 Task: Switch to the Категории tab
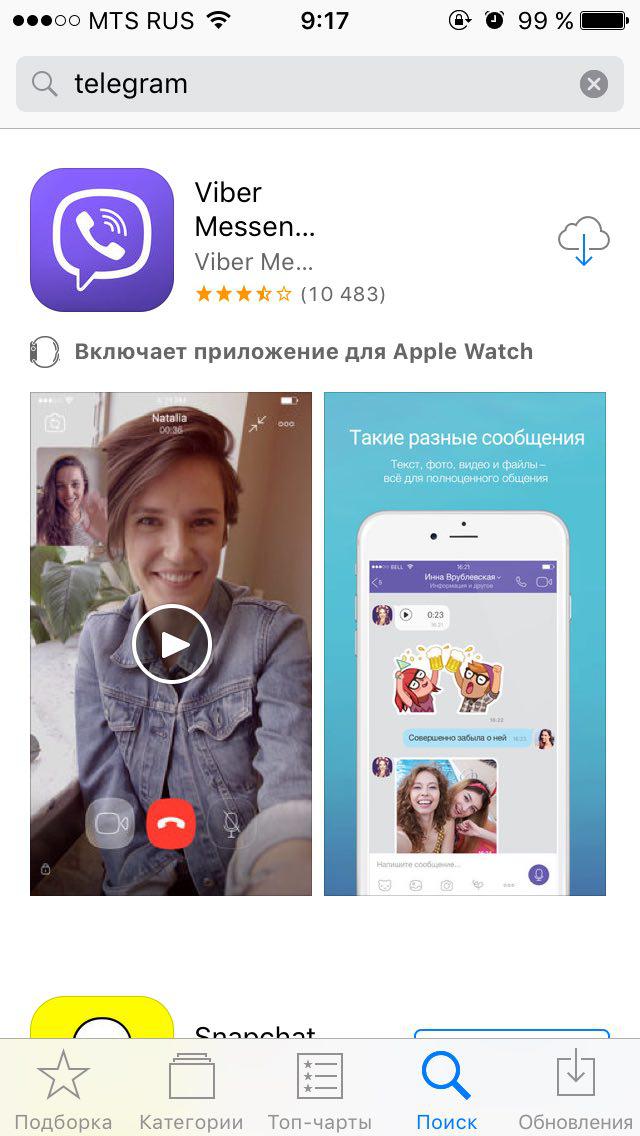click(191, 1089)
